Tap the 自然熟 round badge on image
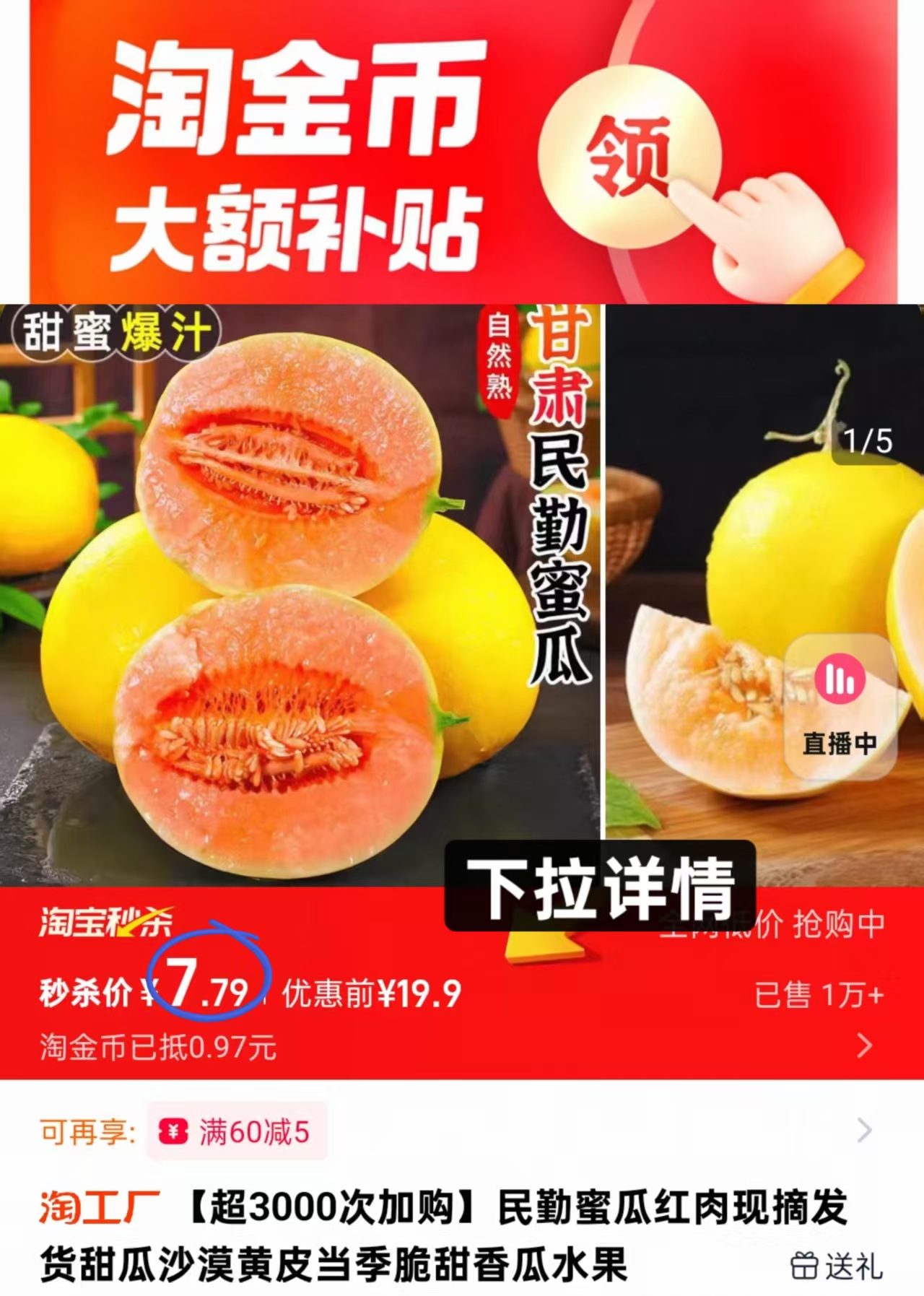This screenshot has width=924, height=1296. pos(498,360)
